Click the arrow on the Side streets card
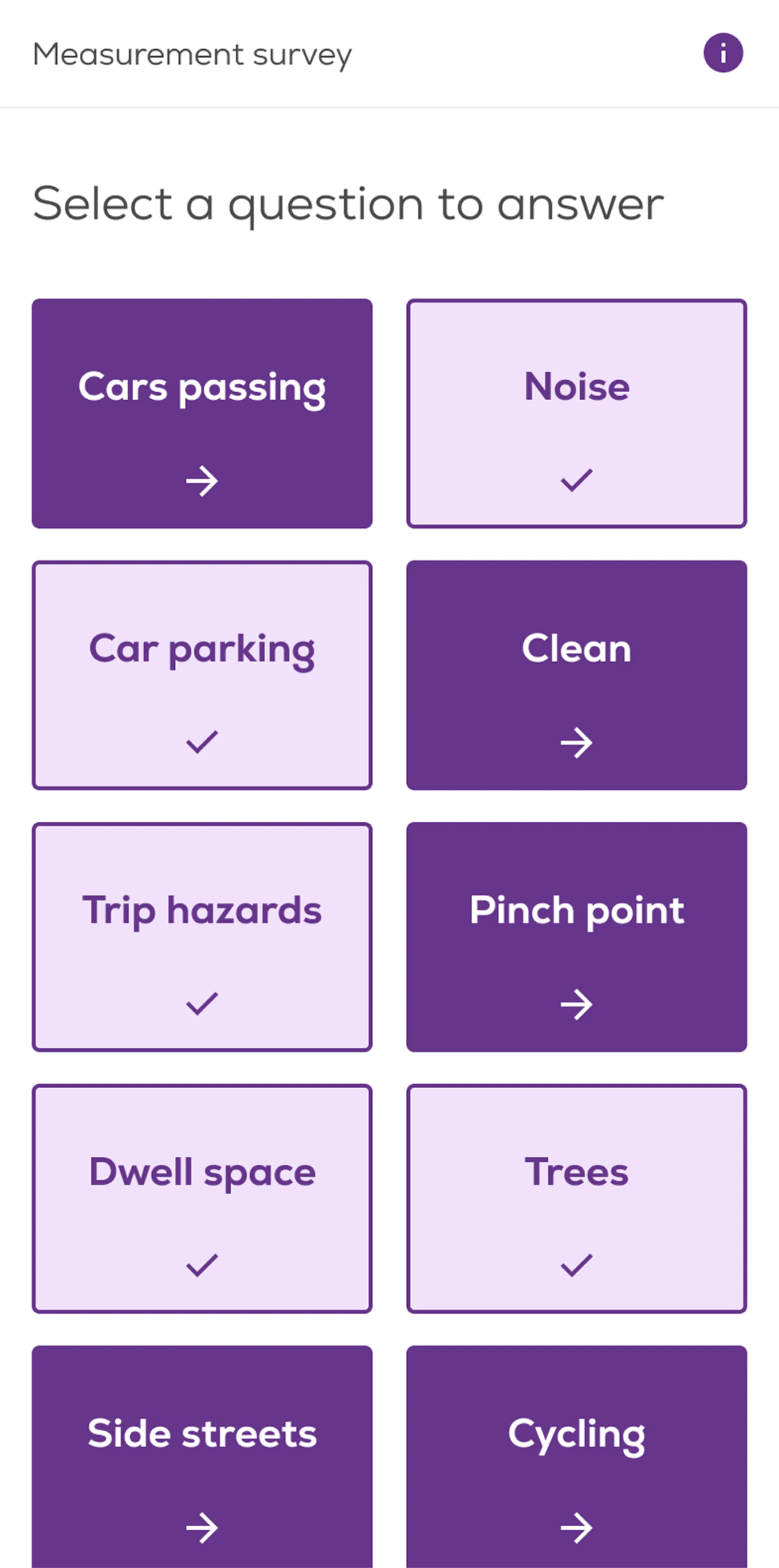 203,1528
